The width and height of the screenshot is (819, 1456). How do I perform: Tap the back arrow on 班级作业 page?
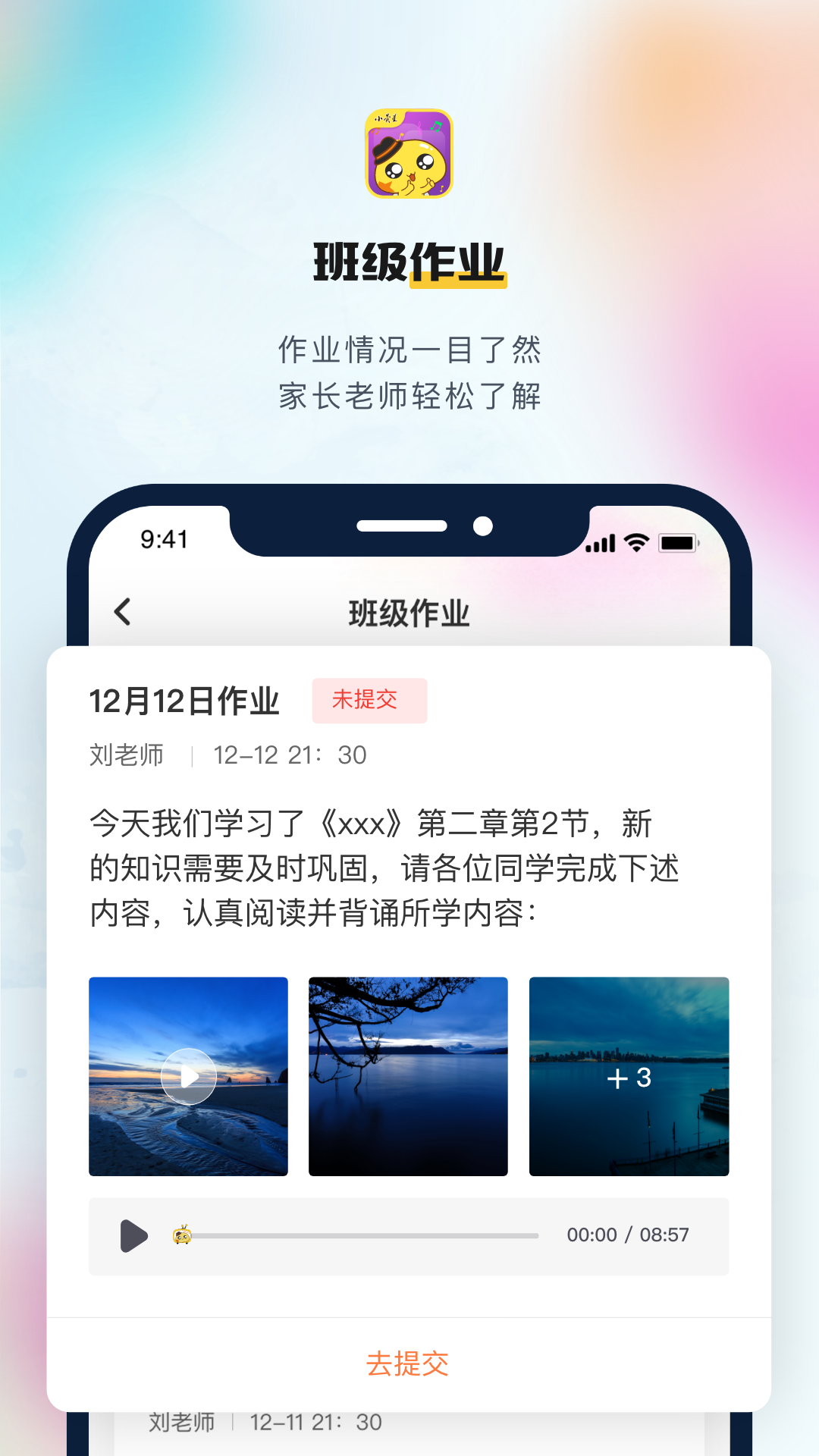pyautogui.click(x=124, y=611)
